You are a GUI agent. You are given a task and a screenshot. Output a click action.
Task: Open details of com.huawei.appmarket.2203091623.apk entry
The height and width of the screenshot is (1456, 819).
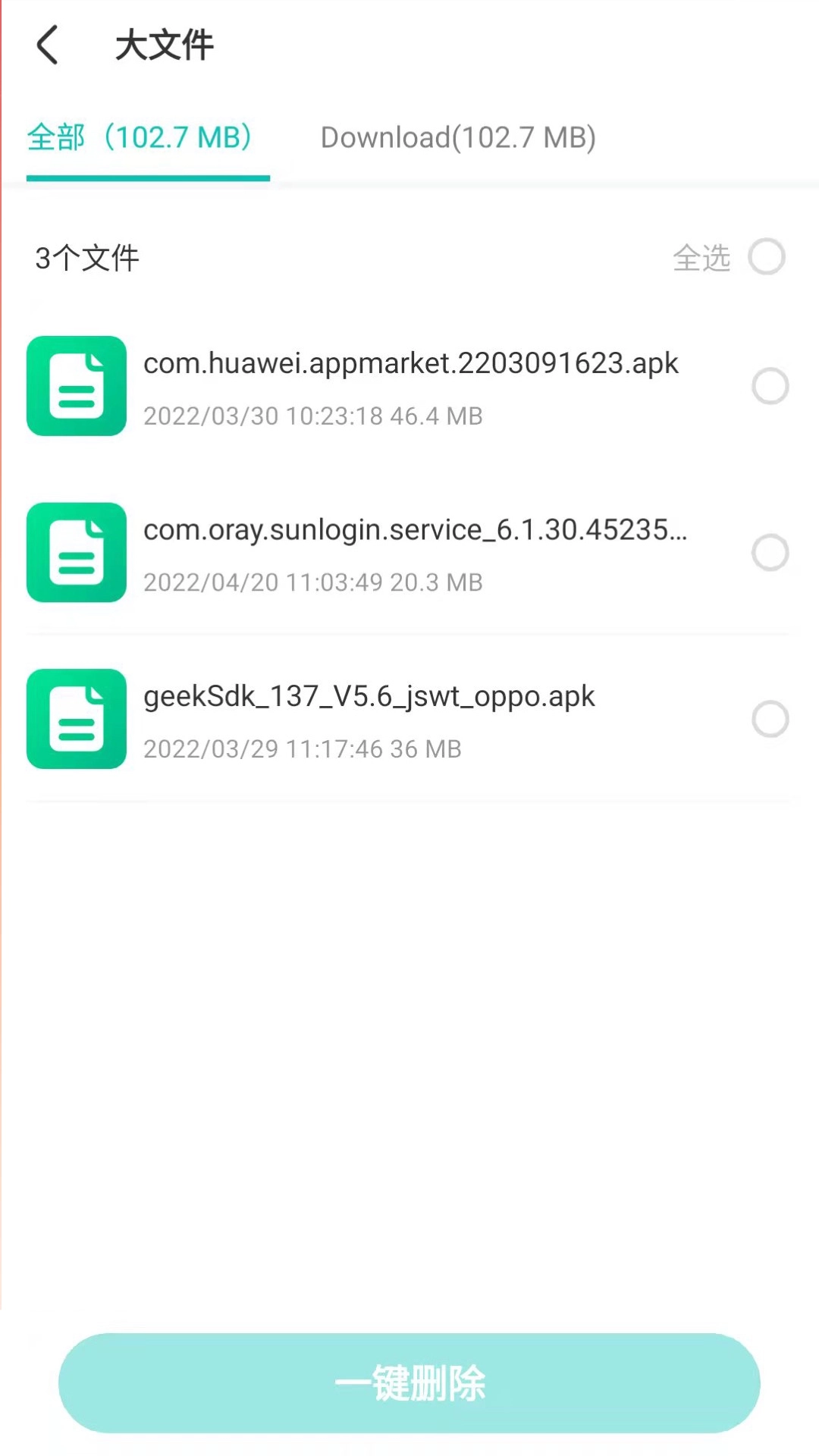coord(411,363)
